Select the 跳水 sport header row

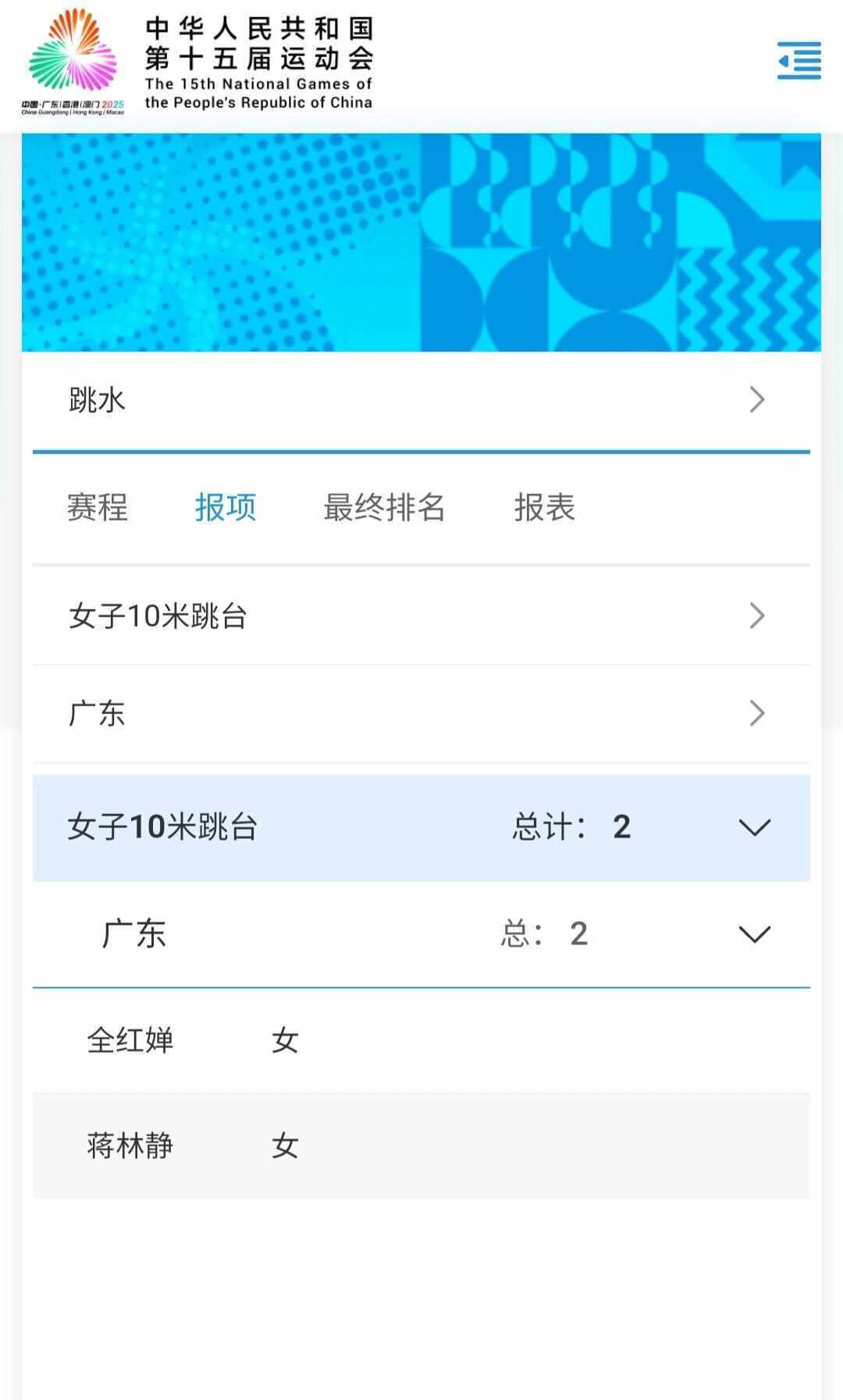click(x=312, y=400)
